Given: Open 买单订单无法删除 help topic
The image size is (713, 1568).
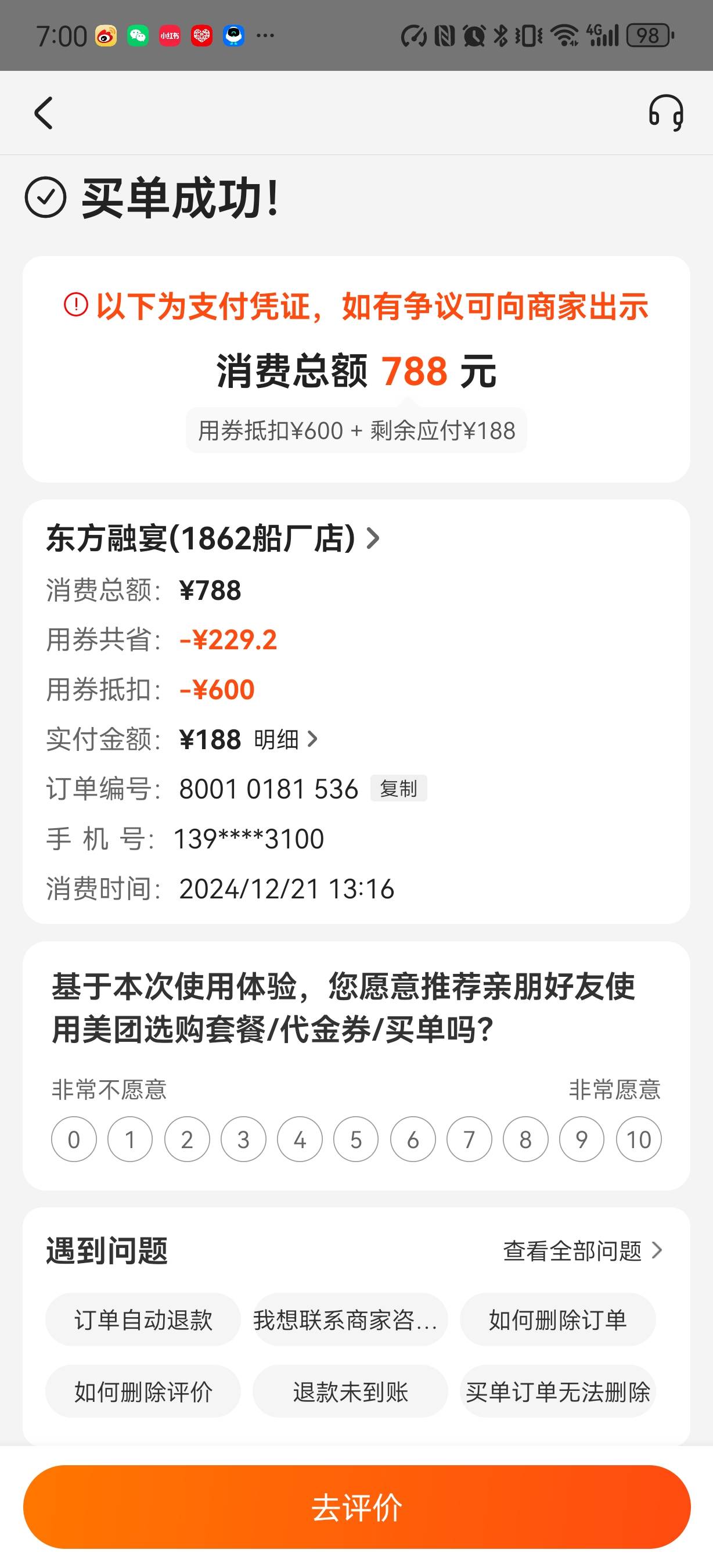Looking at the screenshot, I should coord(558,1391).
